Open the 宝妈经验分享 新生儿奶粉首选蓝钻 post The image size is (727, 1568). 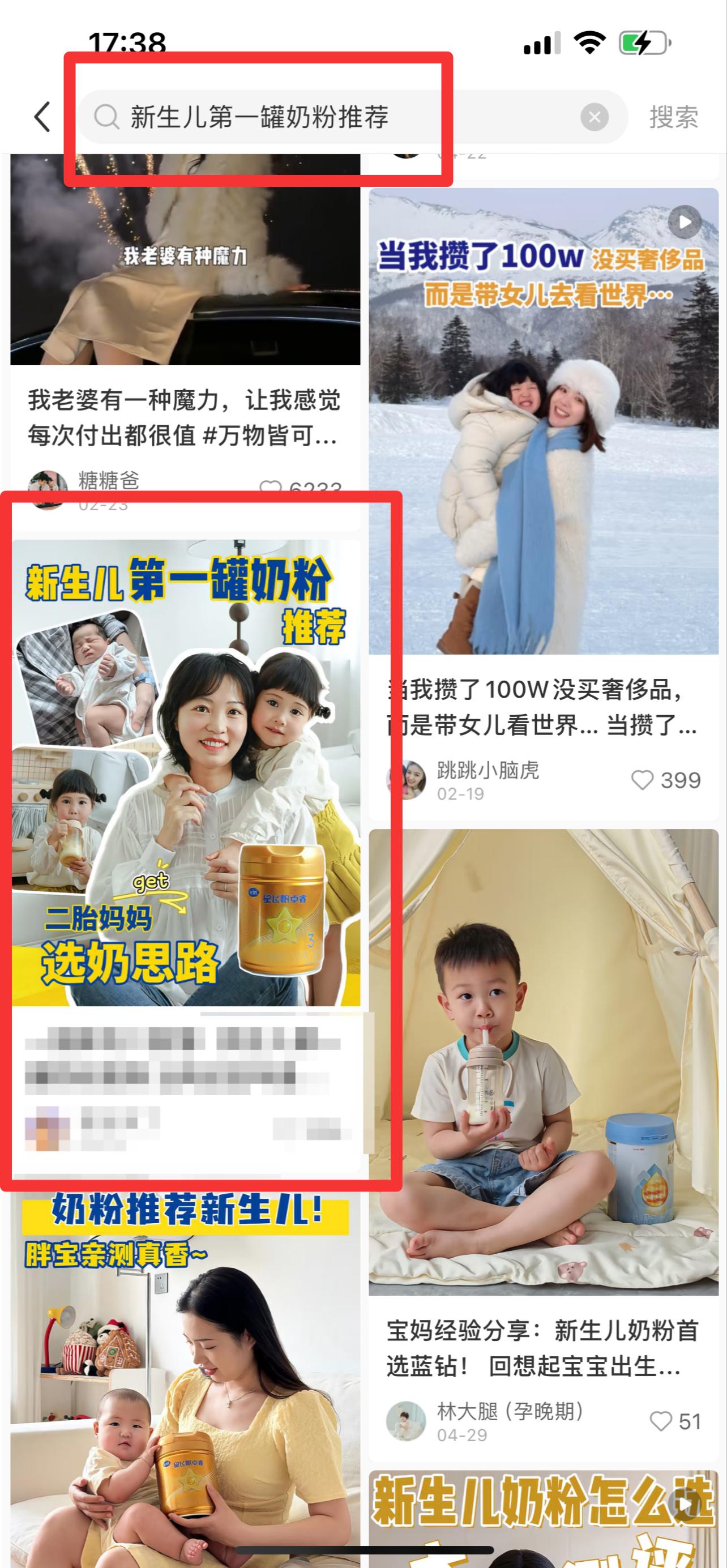(x=544, y=1144)
